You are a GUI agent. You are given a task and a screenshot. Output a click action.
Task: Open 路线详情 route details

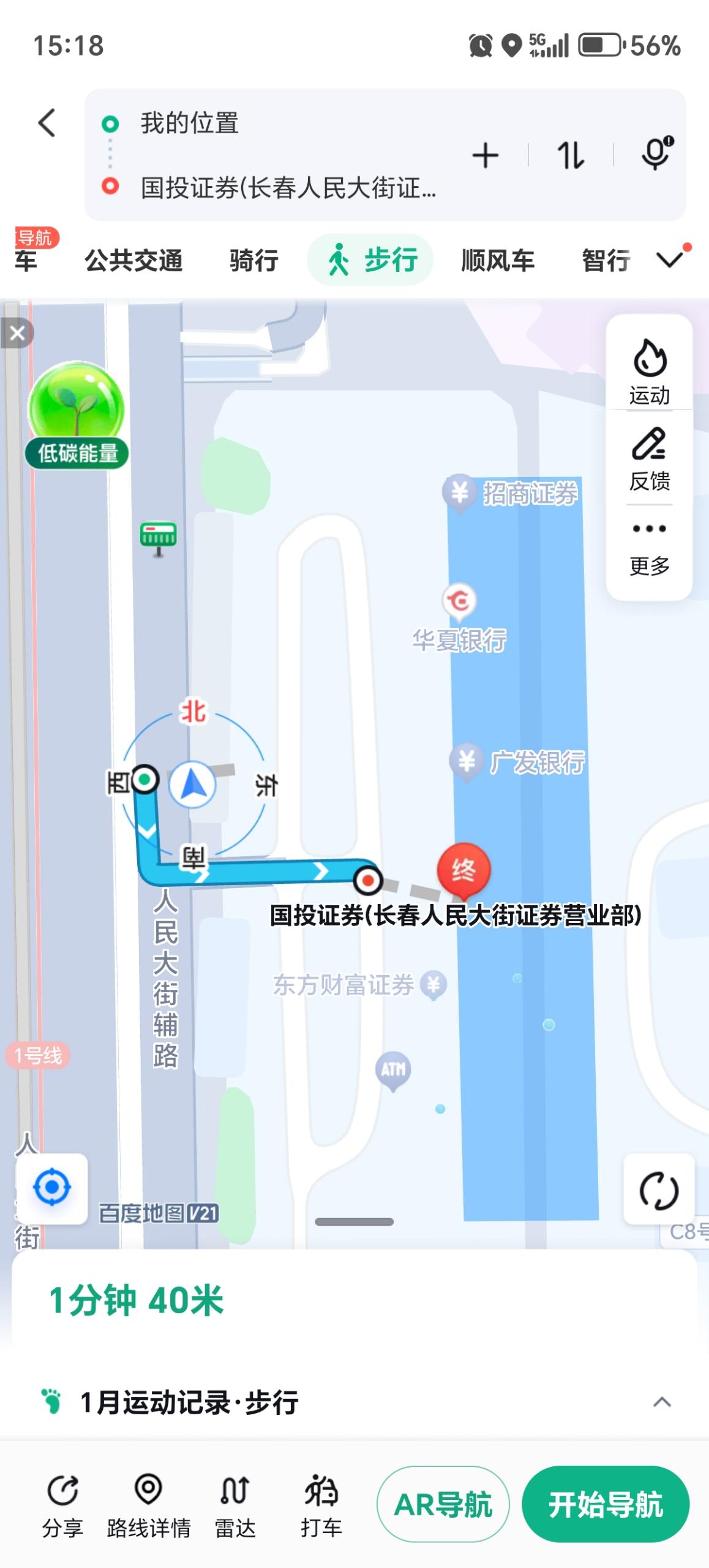pos(148,1505)
